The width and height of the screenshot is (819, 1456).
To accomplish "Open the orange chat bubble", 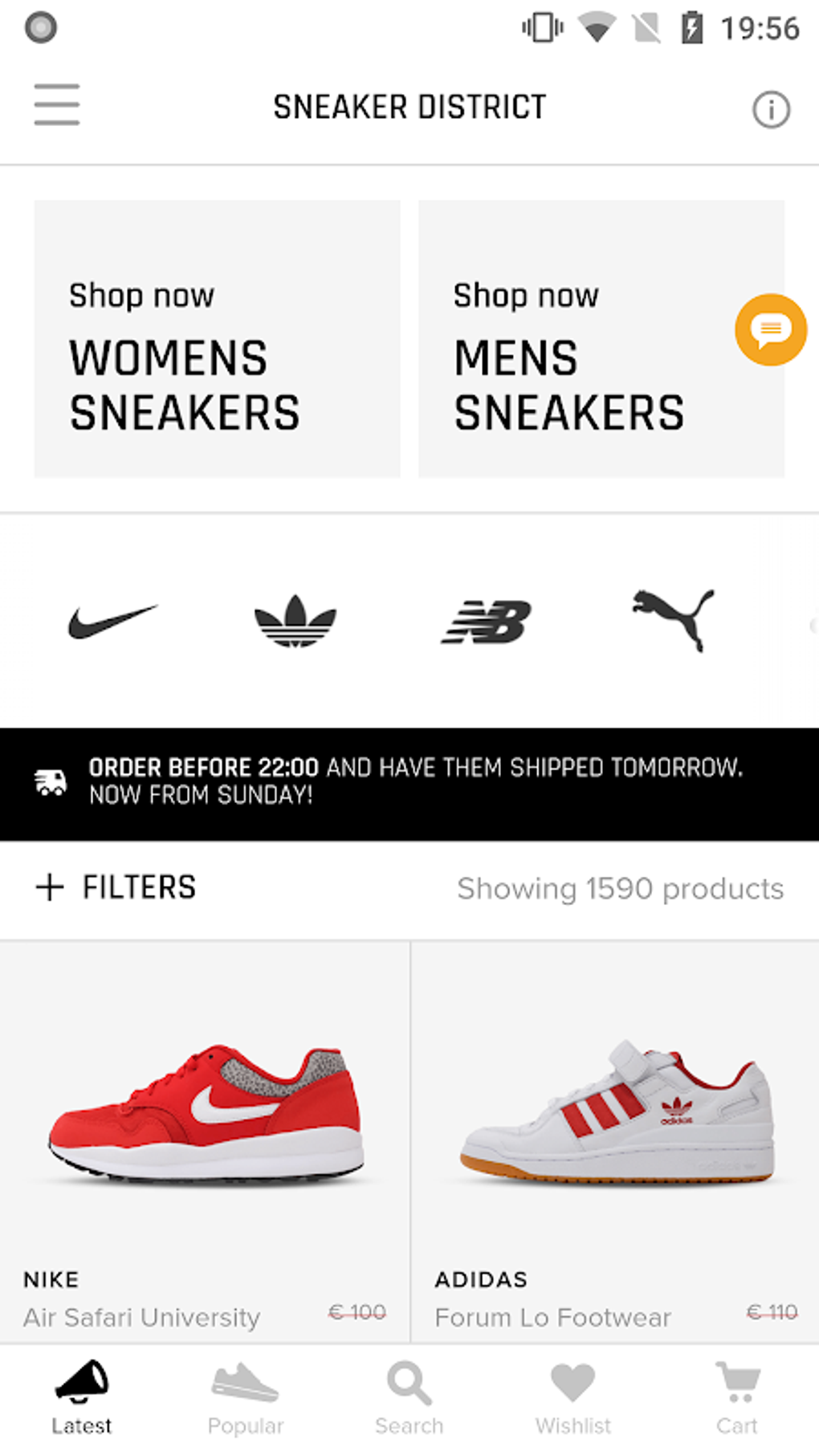I will point(770,329).
